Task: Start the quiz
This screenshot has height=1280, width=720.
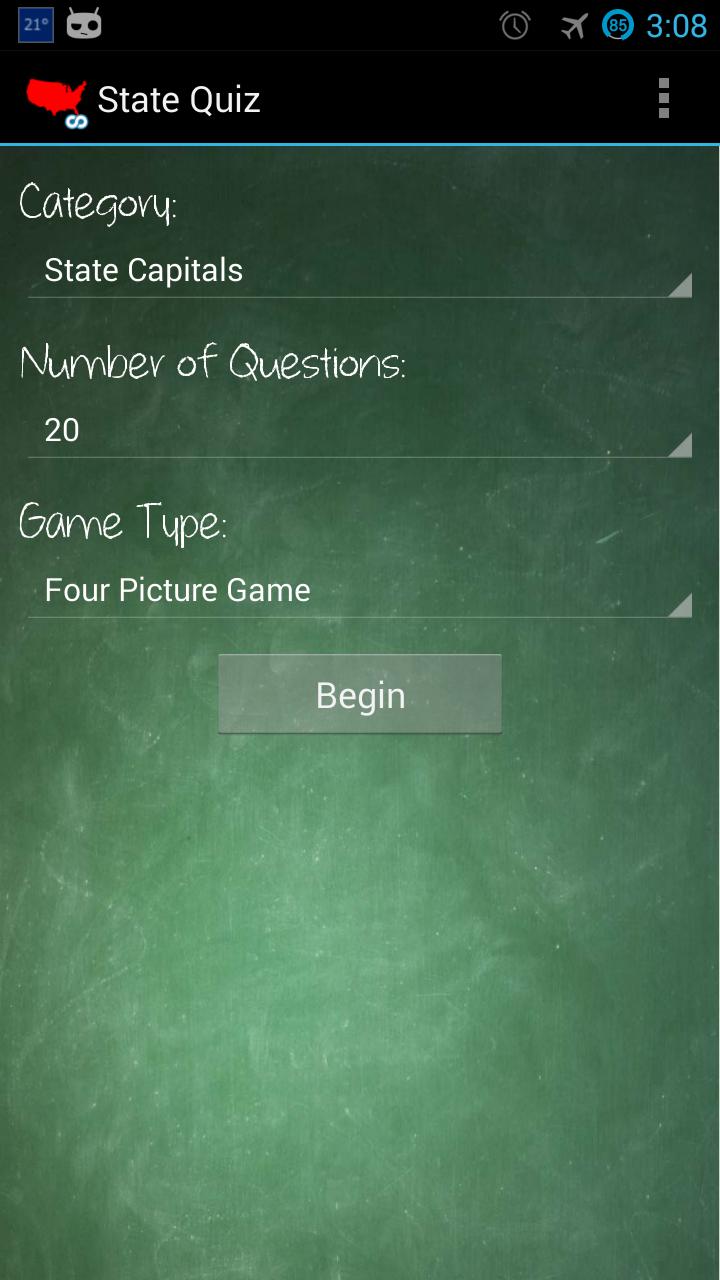Action: click(x=360, y=693)
